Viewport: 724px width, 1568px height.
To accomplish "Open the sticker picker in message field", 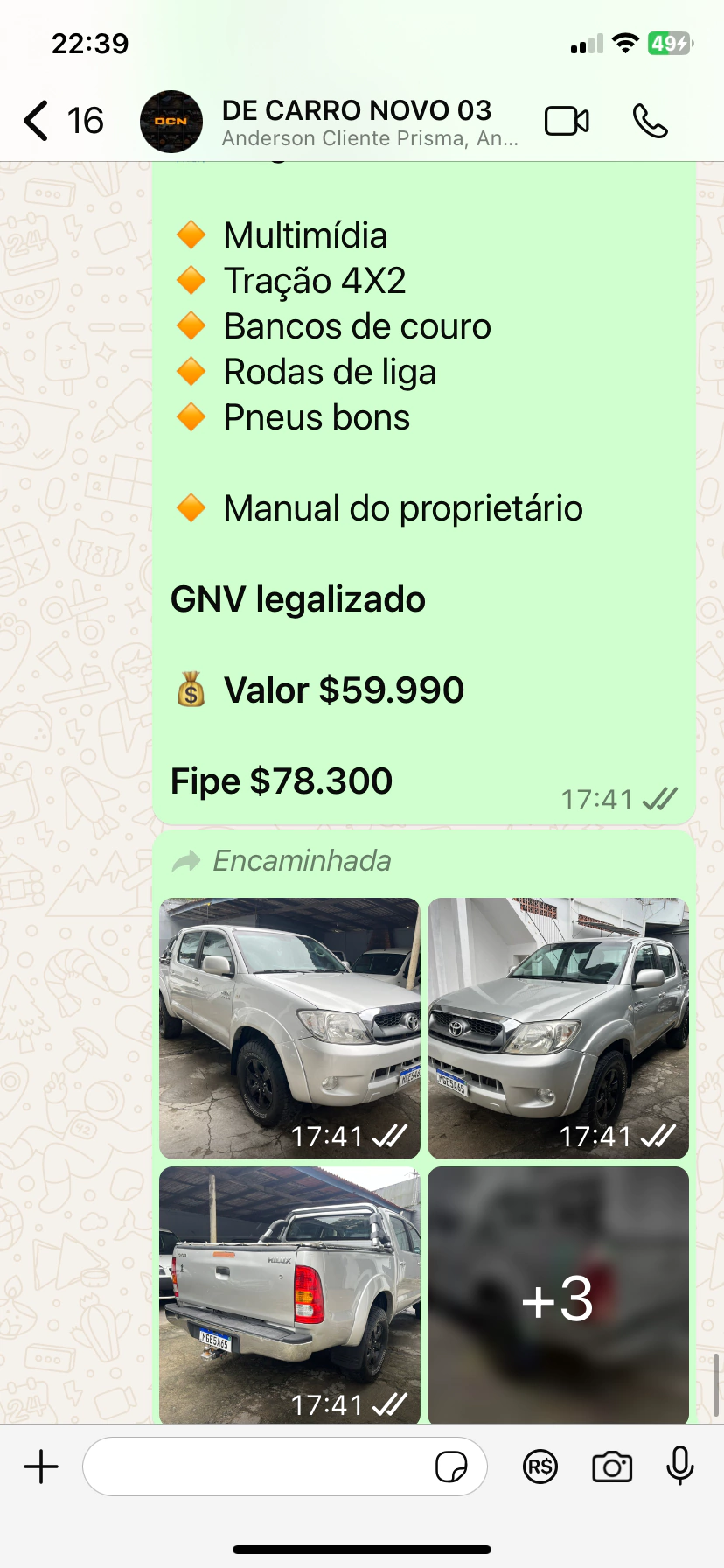I will [x=451, y=1466].
